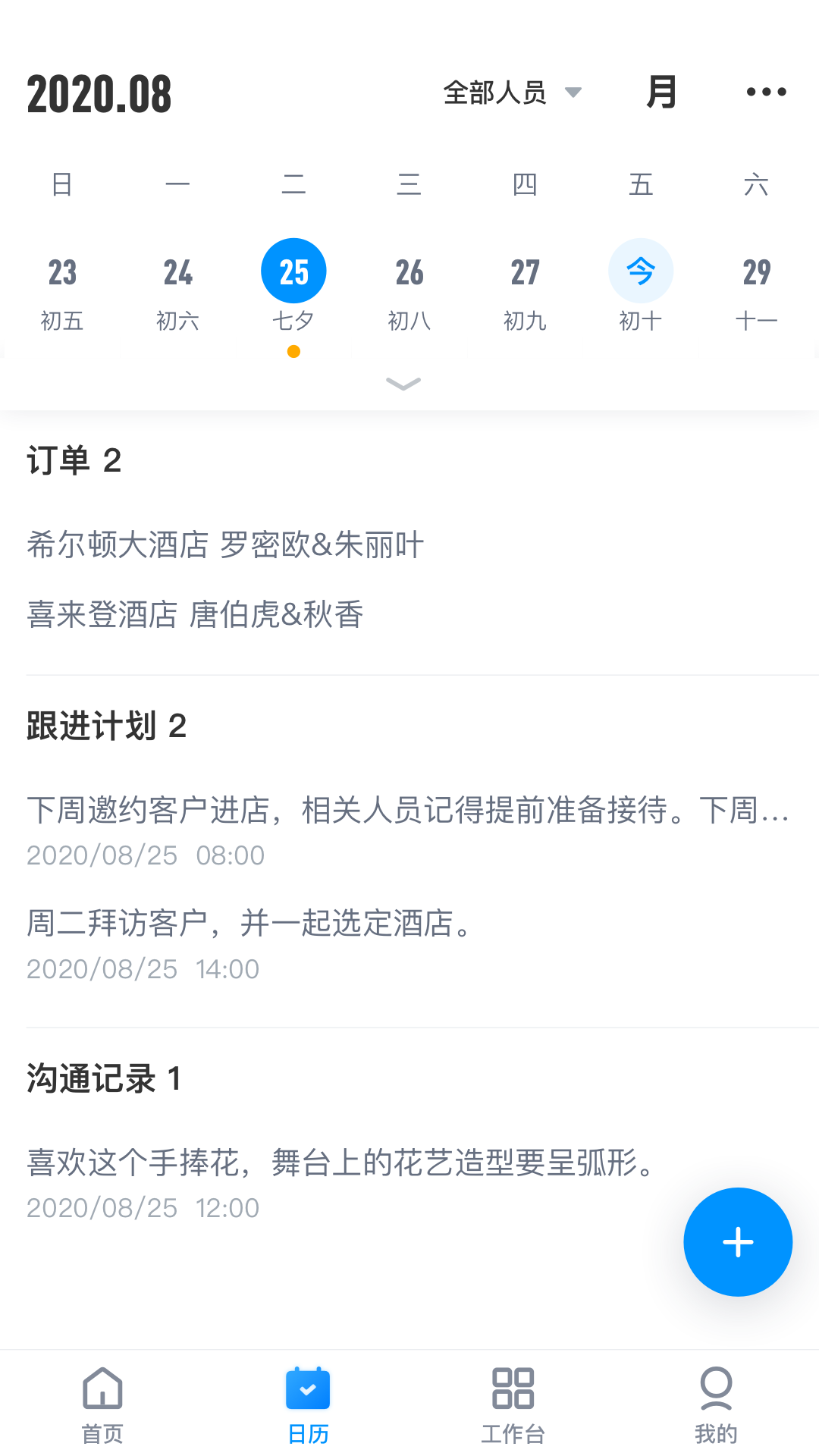Open the 全部人员 personnel filter dropdown
This screenshot has width=819, height=1456.
pos(510,92)
